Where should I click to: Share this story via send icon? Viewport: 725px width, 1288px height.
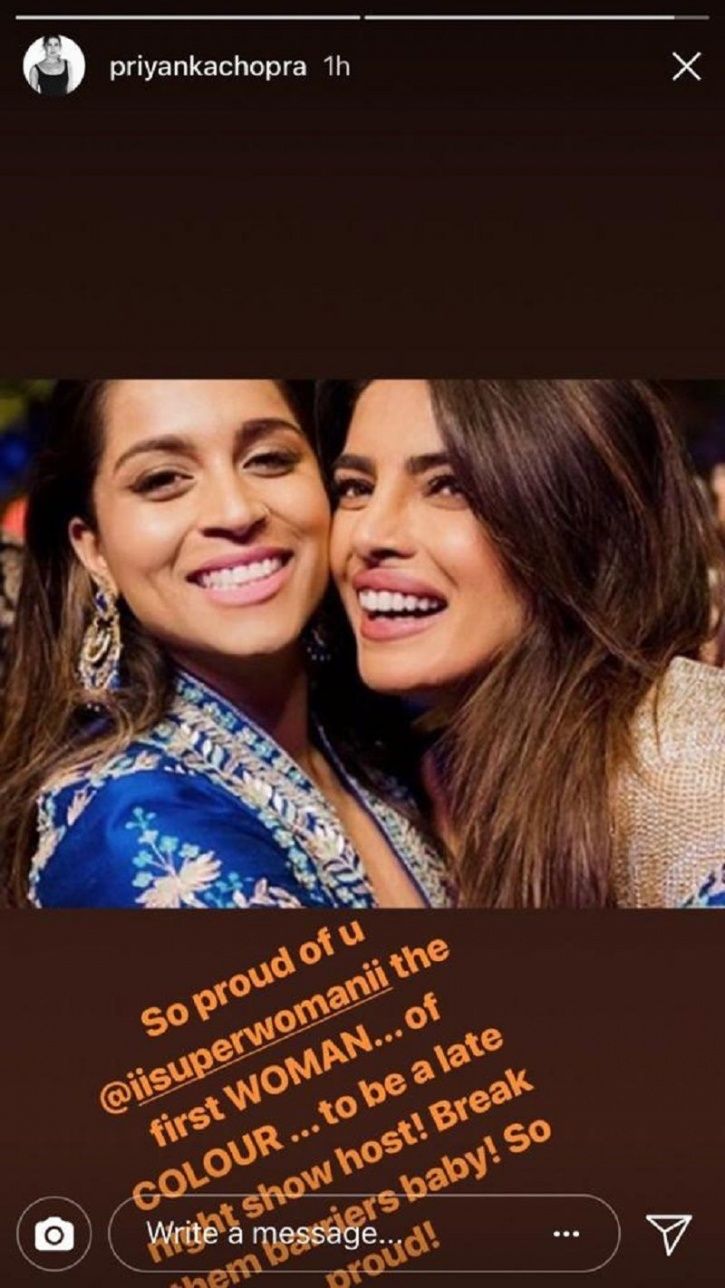point(668,1232)
